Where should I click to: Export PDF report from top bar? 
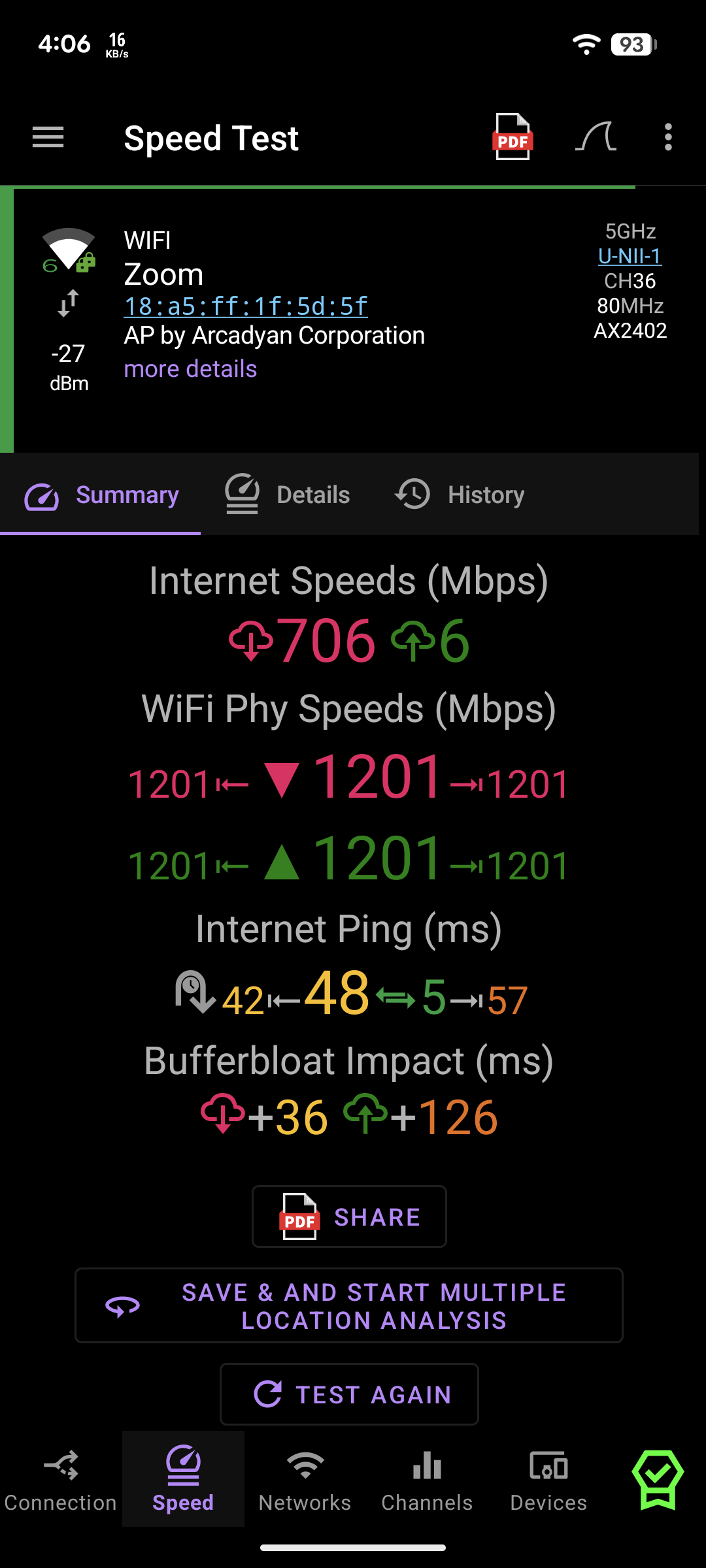(513, 137)
